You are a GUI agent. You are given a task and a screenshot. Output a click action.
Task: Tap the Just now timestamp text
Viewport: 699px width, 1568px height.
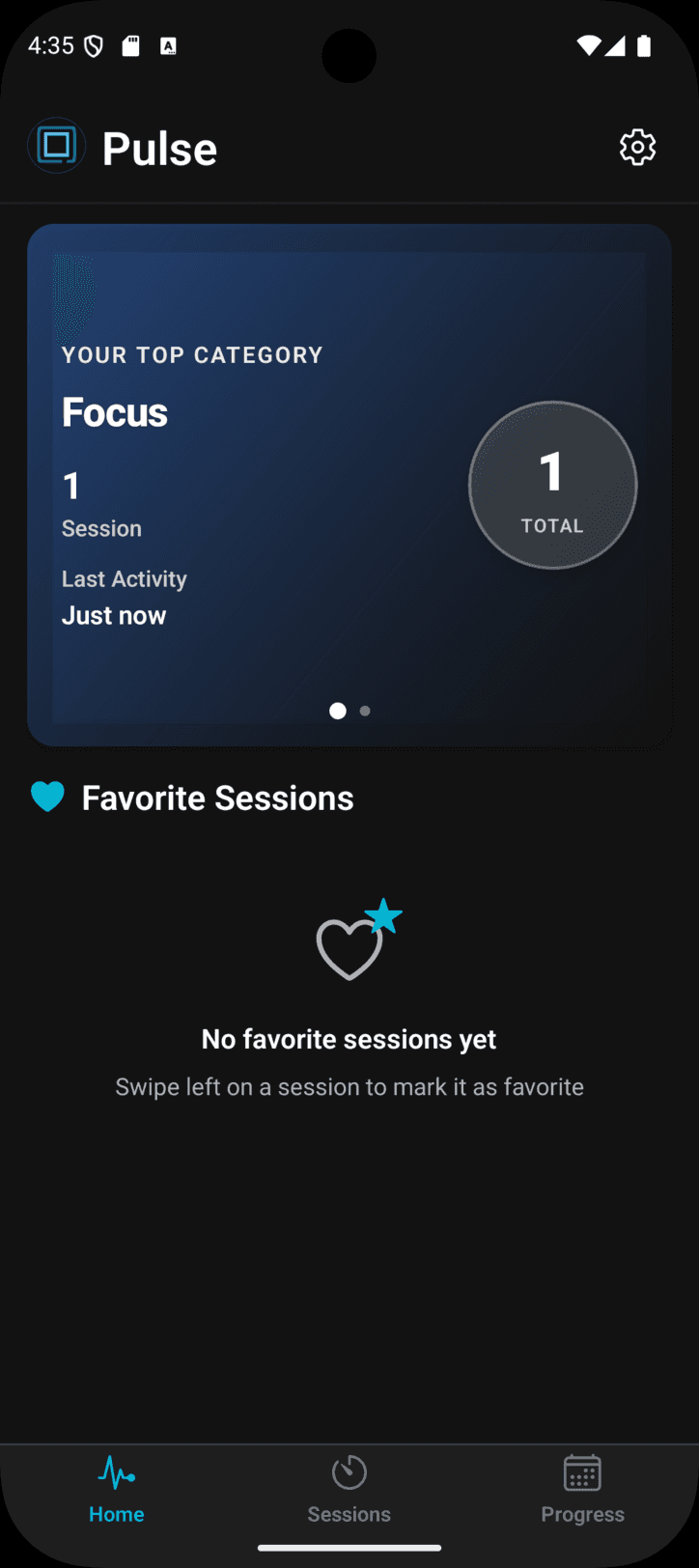[114, 615]
